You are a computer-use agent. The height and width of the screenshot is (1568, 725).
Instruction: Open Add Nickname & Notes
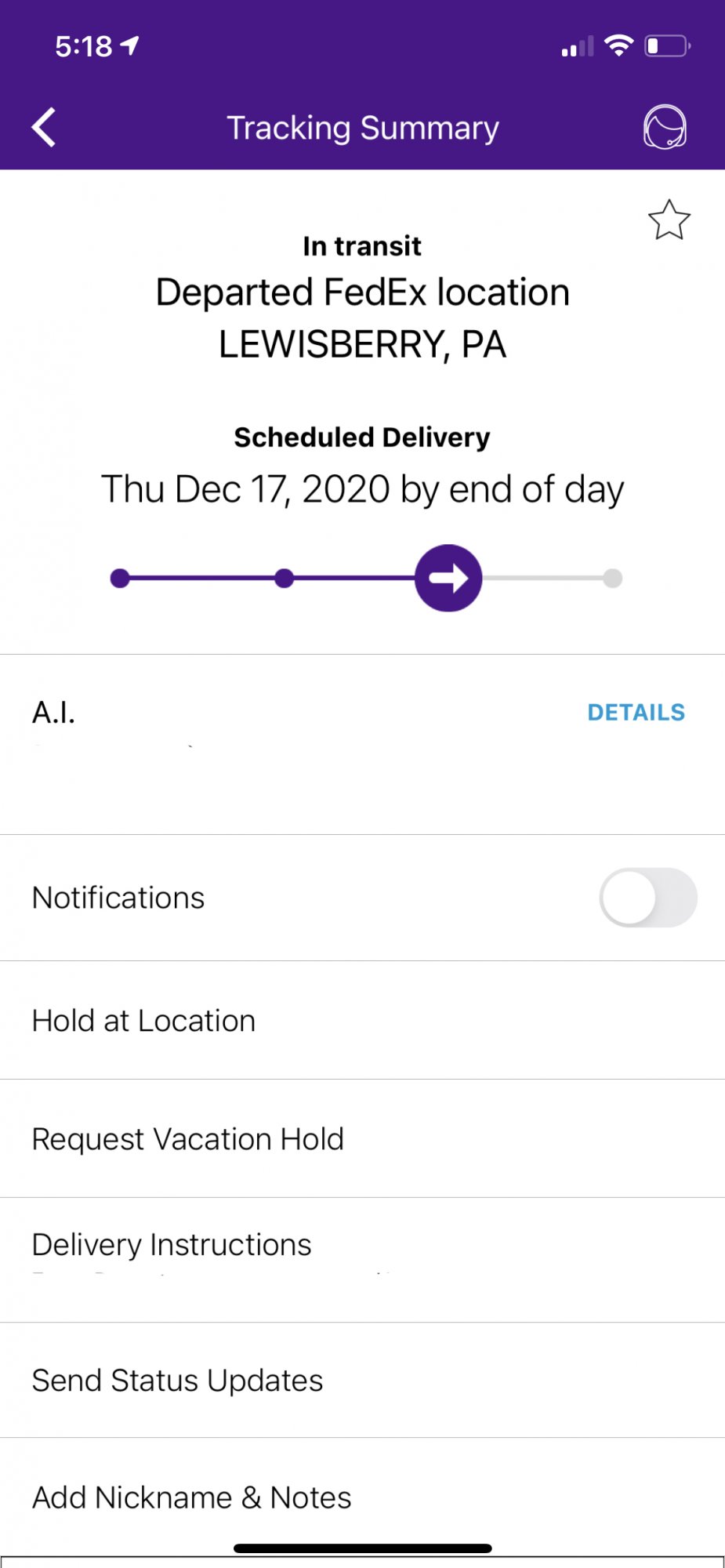[x=191, y=1497]
